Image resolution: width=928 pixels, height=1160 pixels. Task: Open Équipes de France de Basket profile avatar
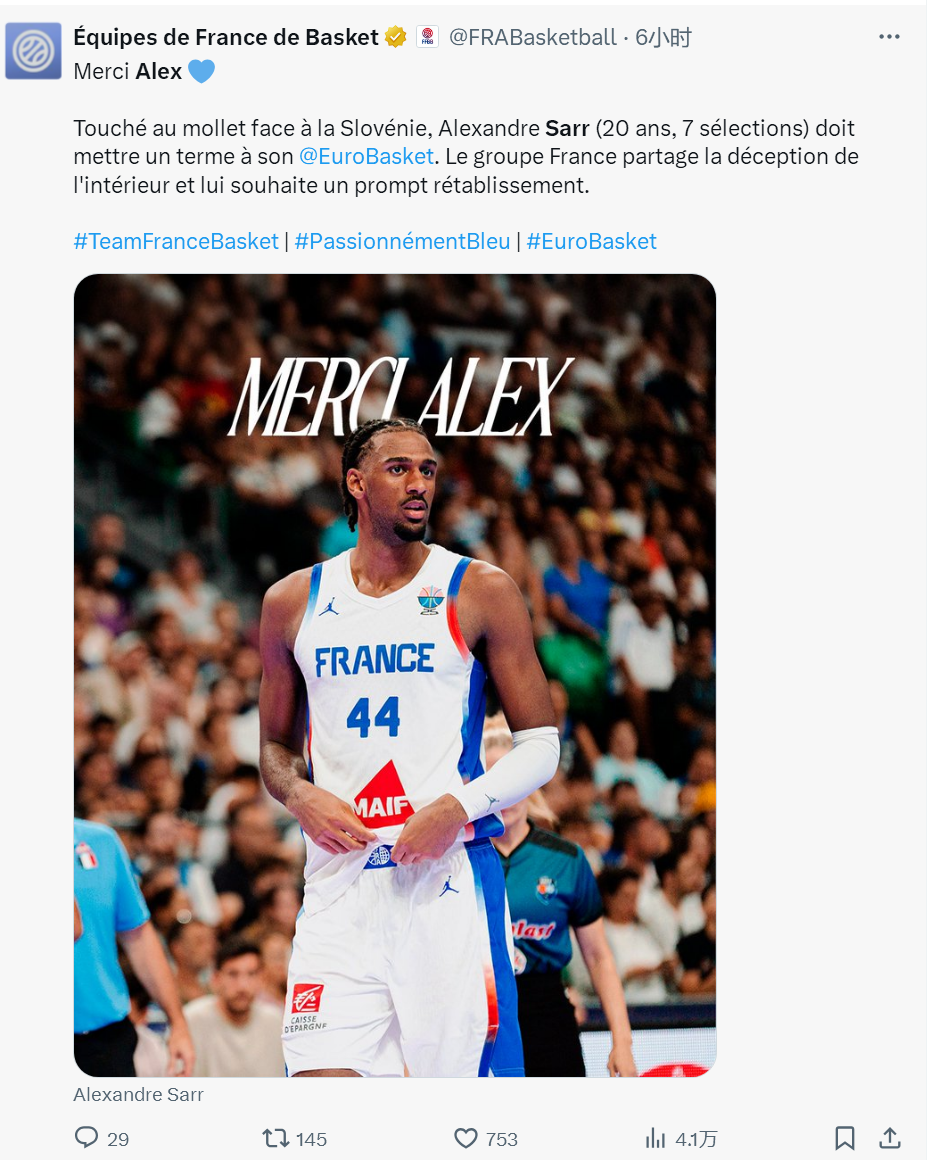pos(33,51)
